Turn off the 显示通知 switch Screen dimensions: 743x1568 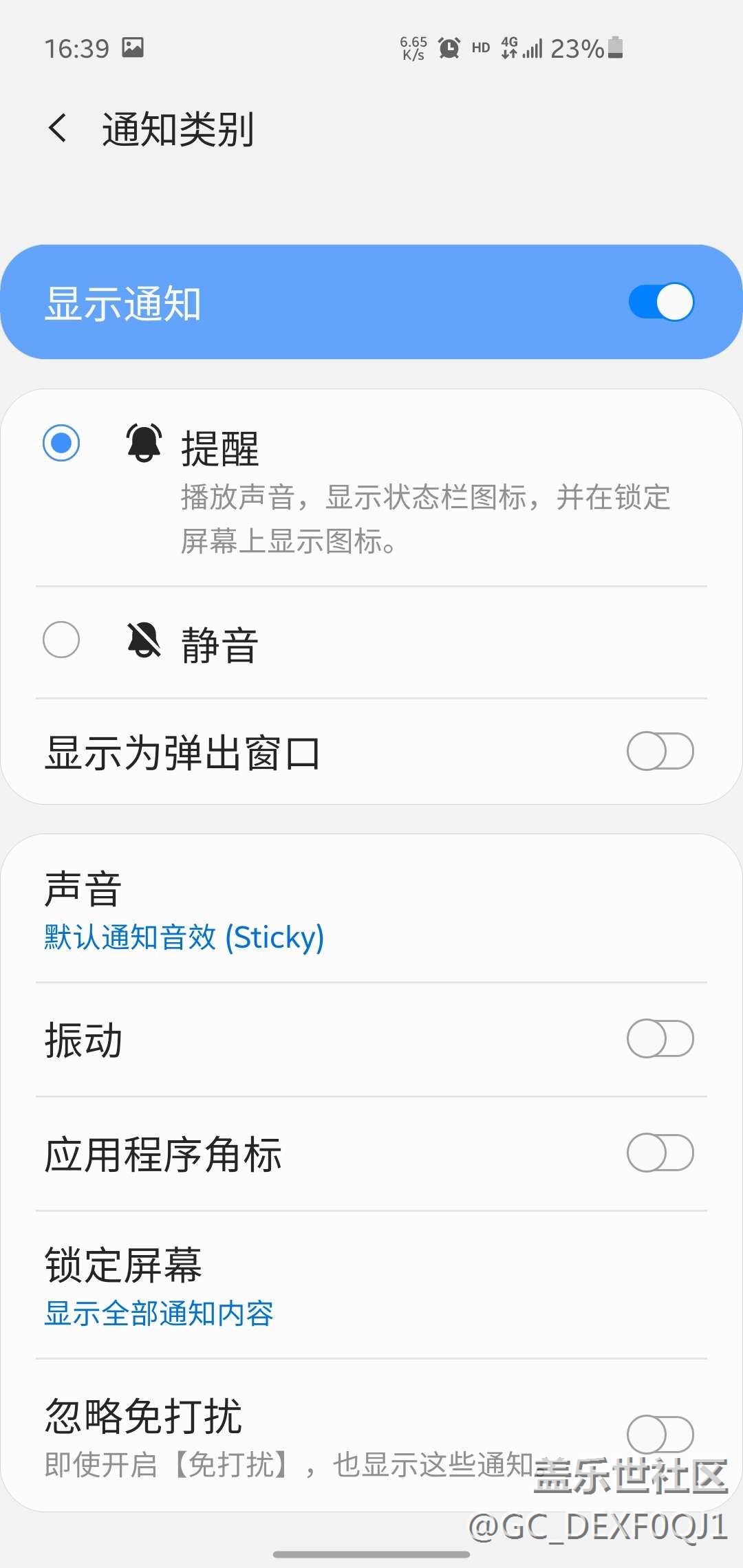pyautogui.click(x=661, y=302)
